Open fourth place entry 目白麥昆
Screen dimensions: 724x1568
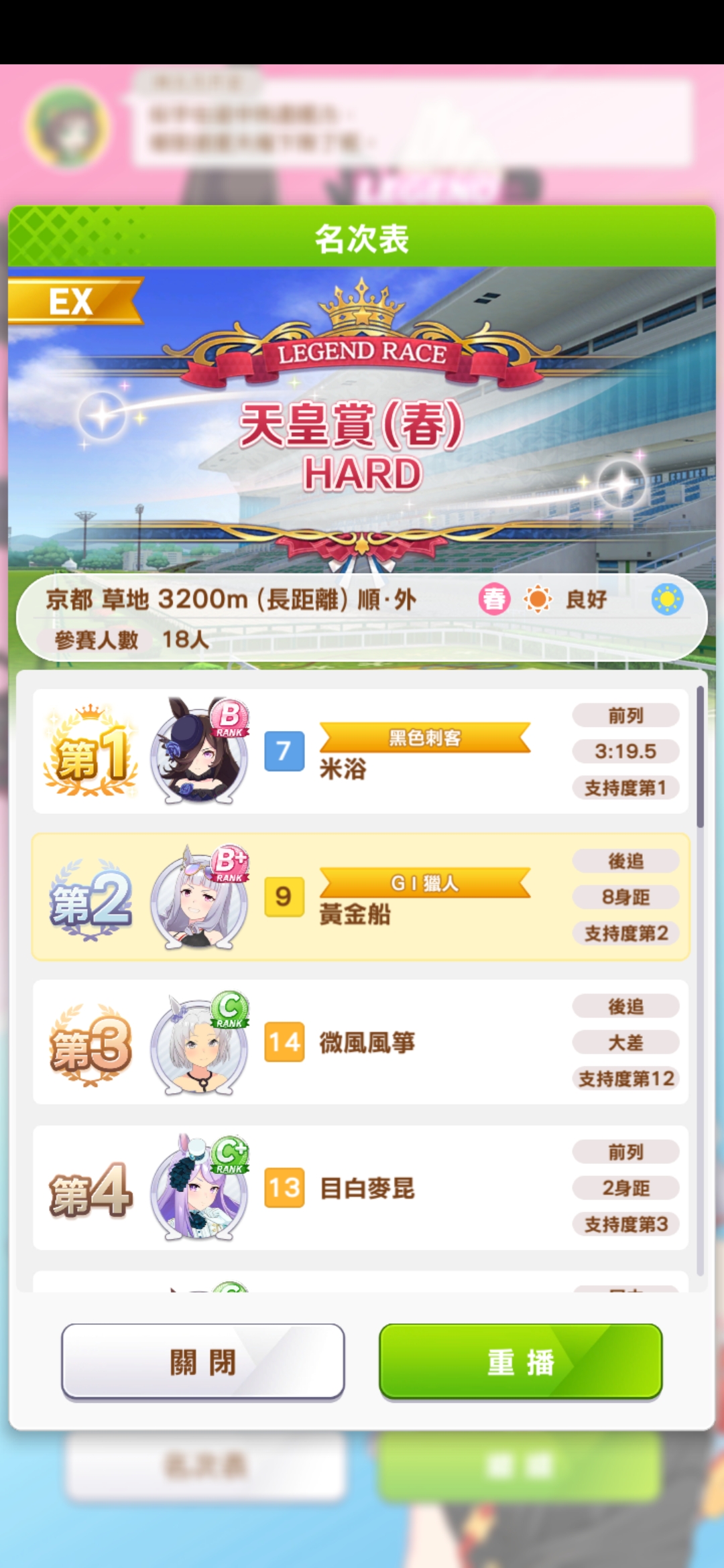(x=360, y=1187)
